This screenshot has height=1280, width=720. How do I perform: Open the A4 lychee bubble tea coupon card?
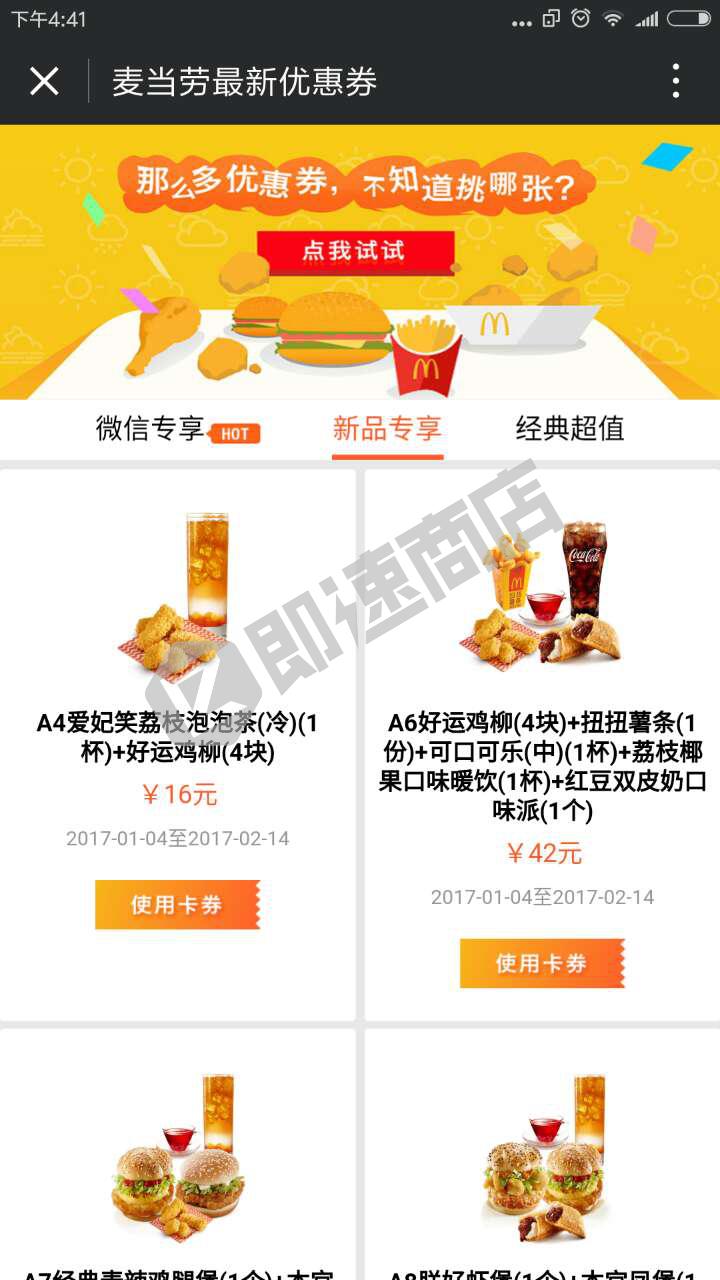coord(177,620)
